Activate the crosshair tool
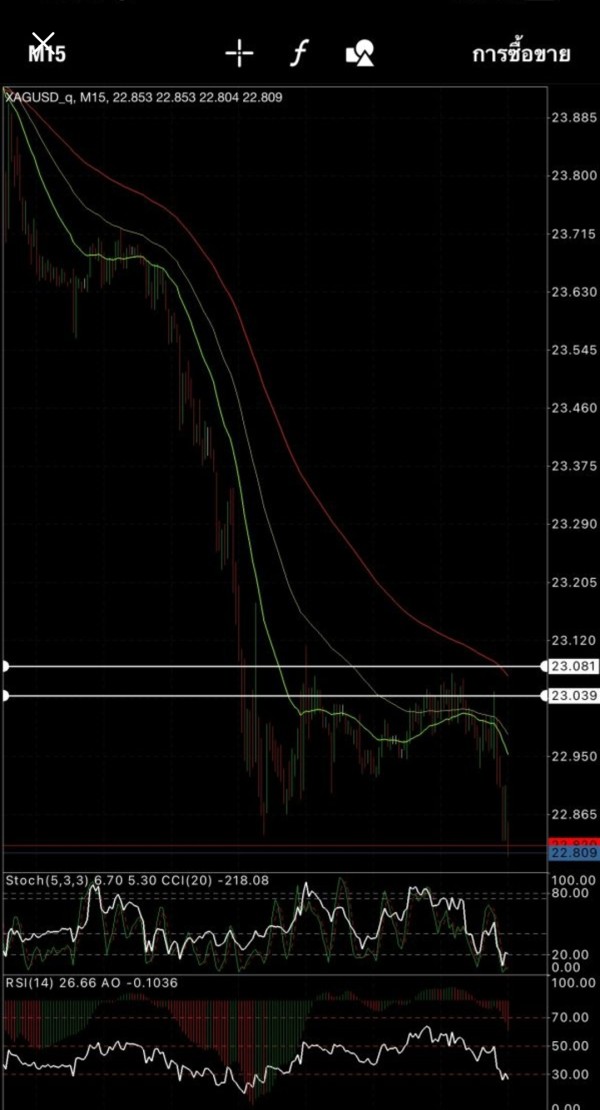The image size is (600, 1110). 239,54
